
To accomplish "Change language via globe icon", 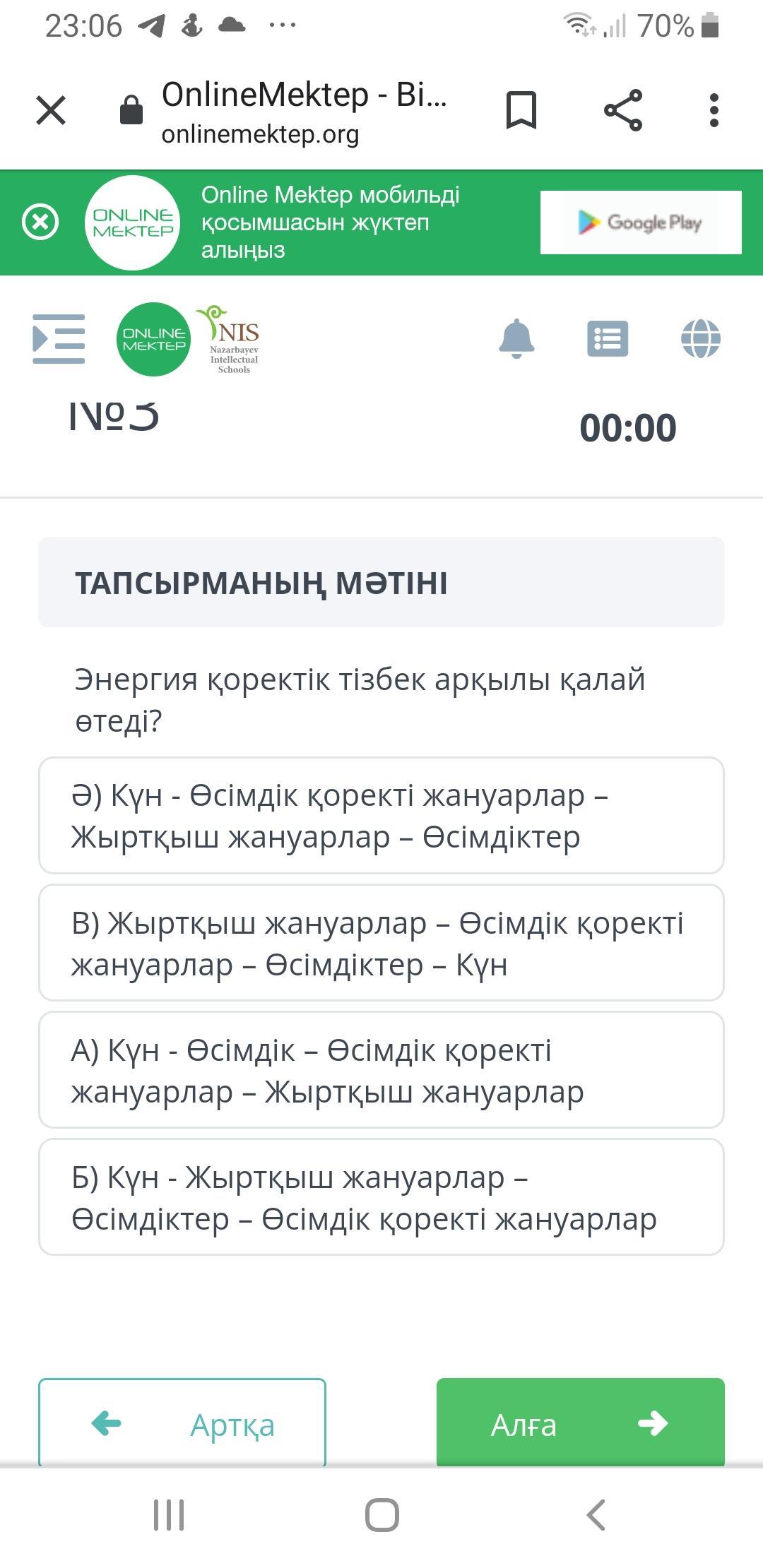I will pyautogui.click(x=701, y=339).
